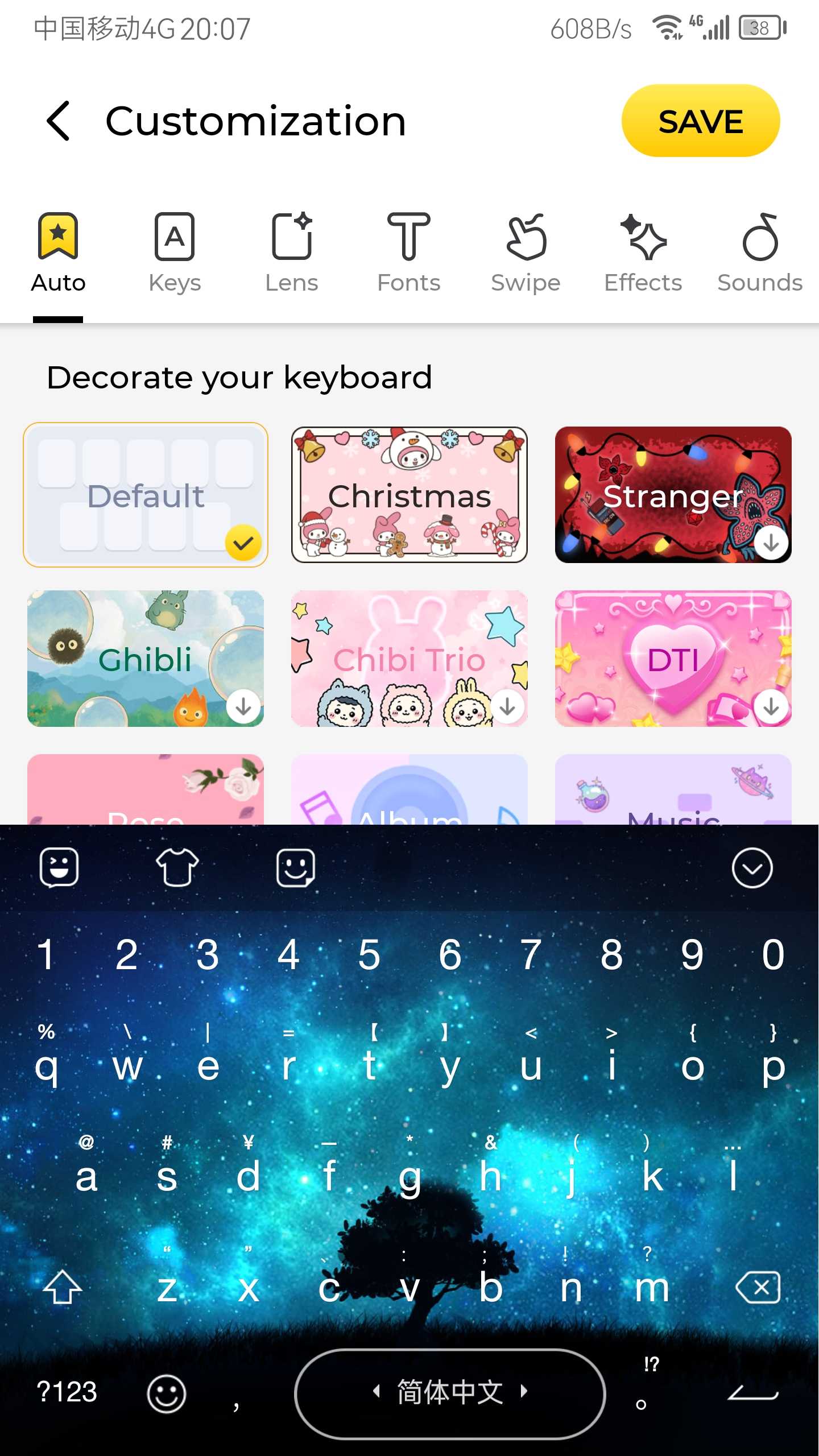Select the Chibi Trio theme
This screenshot has height=1456, width=819.
tap(409, 659)
